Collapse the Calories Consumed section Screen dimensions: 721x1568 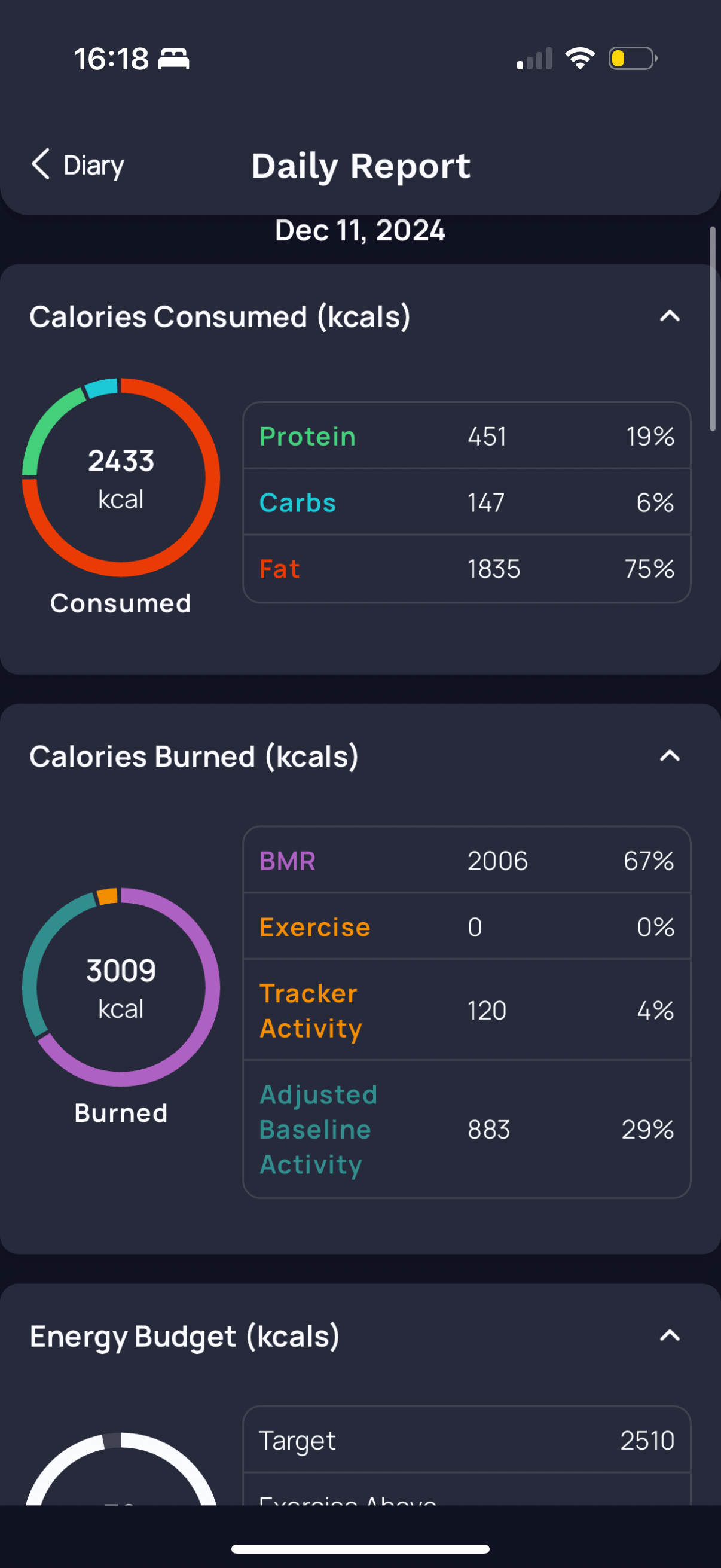click(669, 316)
